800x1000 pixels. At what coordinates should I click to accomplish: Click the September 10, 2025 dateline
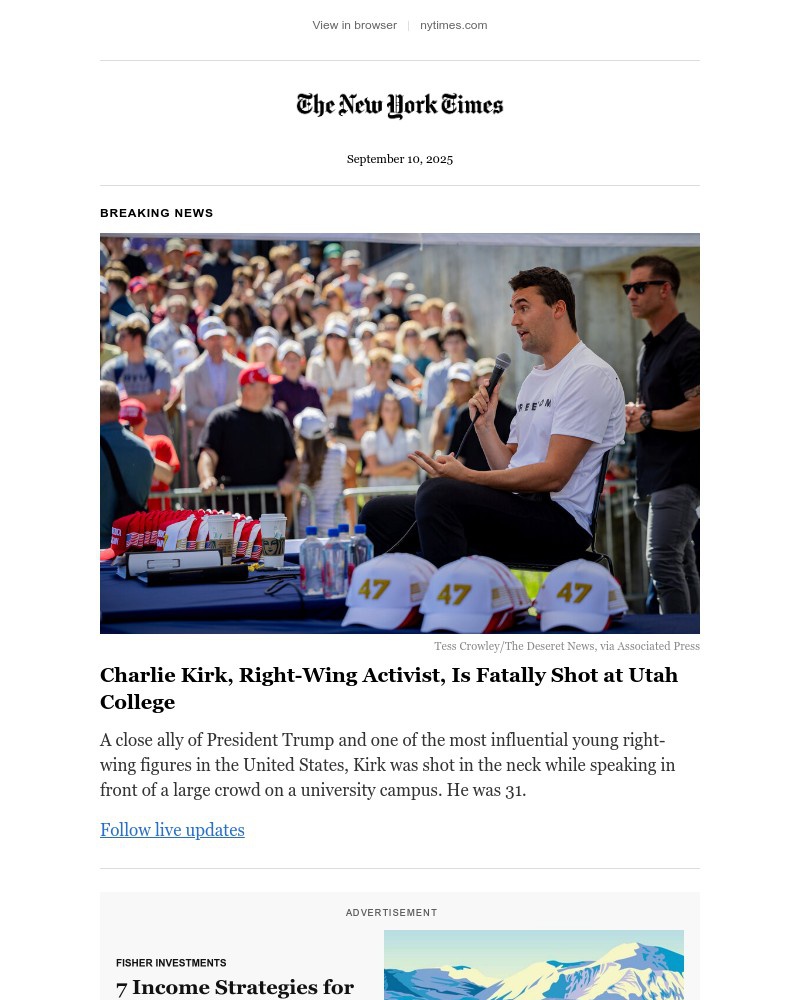point(400,159)
